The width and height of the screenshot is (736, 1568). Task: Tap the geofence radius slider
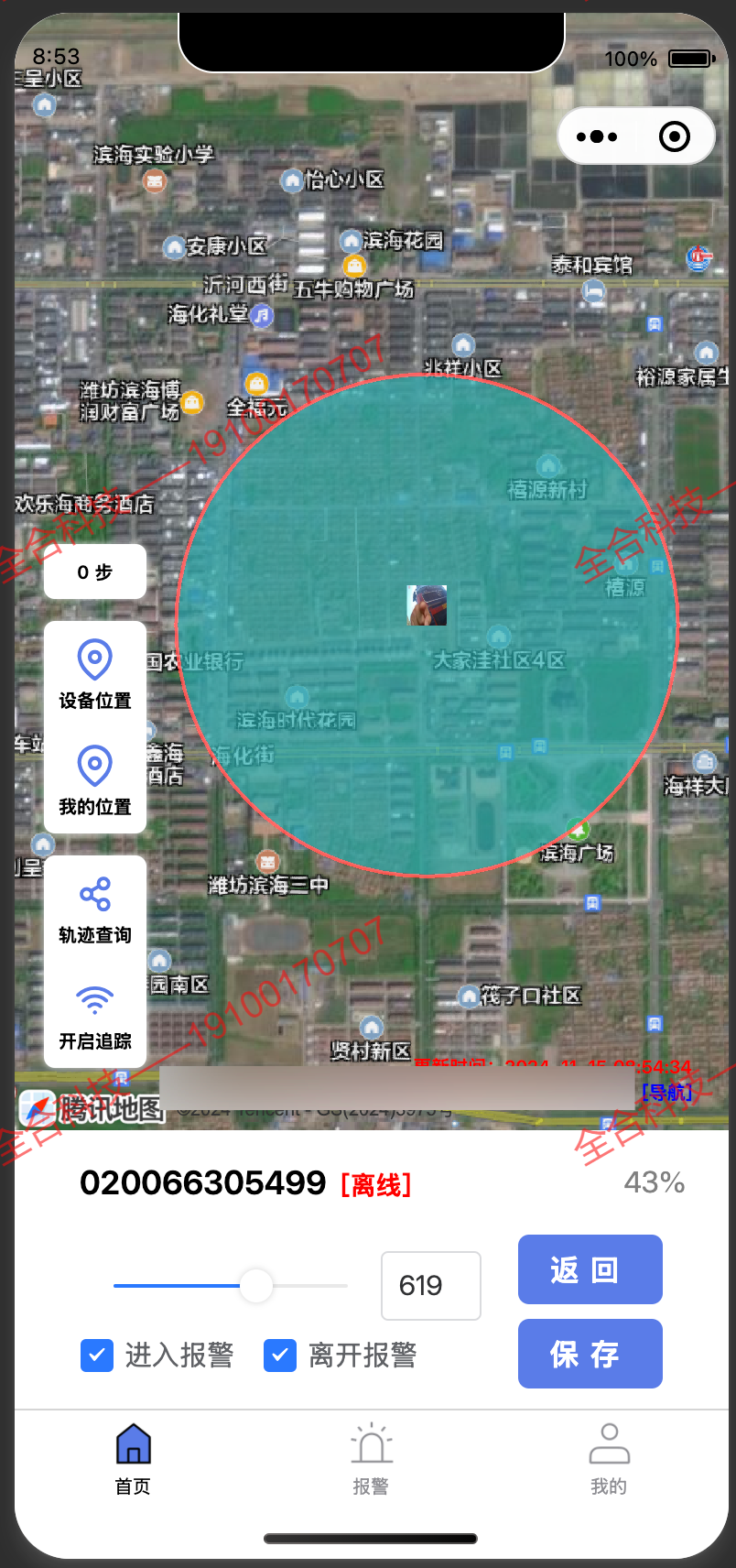click(x=255, y=1285)
